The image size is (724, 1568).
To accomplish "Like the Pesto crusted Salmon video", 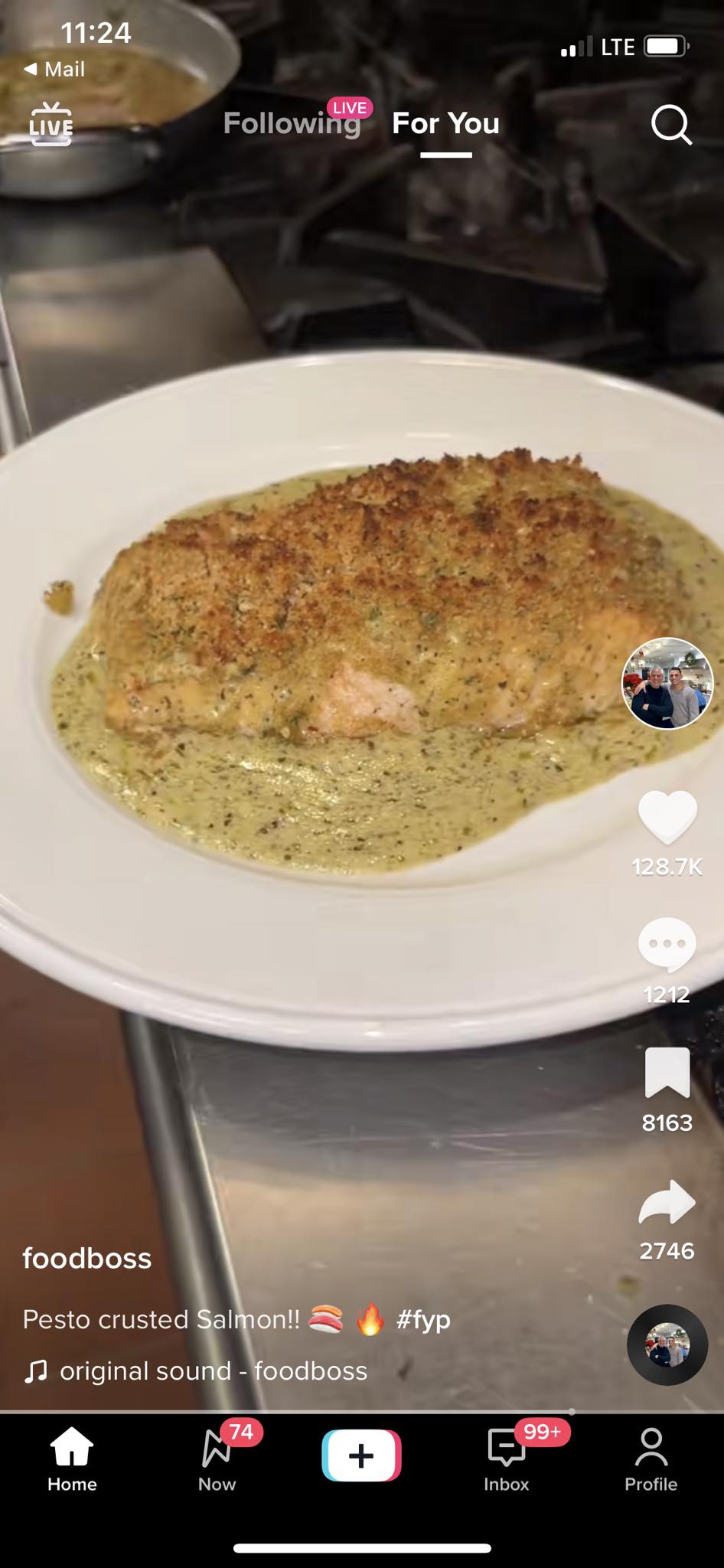I will (x=667, y=818).
